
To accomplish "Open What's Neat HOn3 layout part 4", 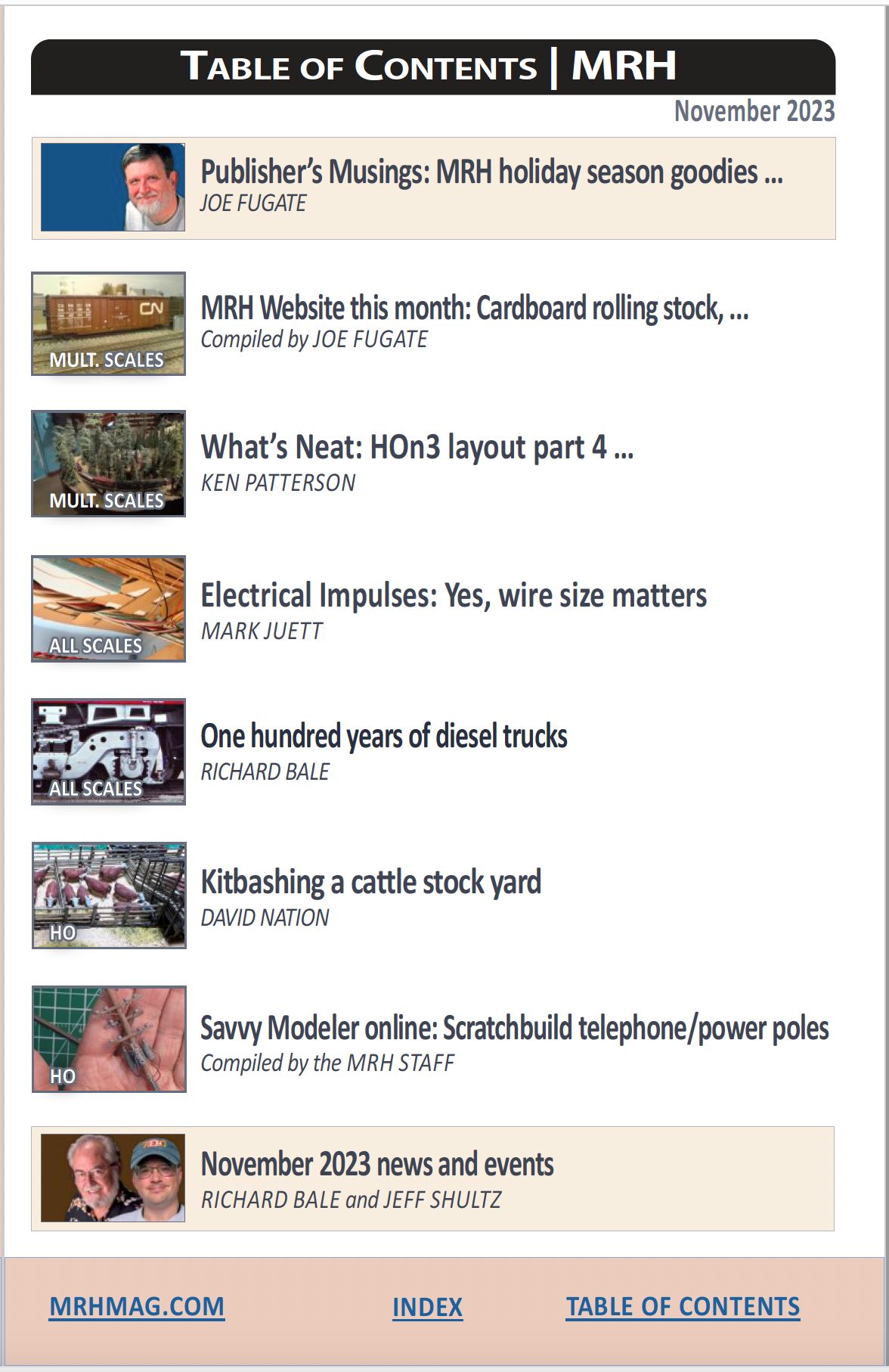I will (417, 447).
